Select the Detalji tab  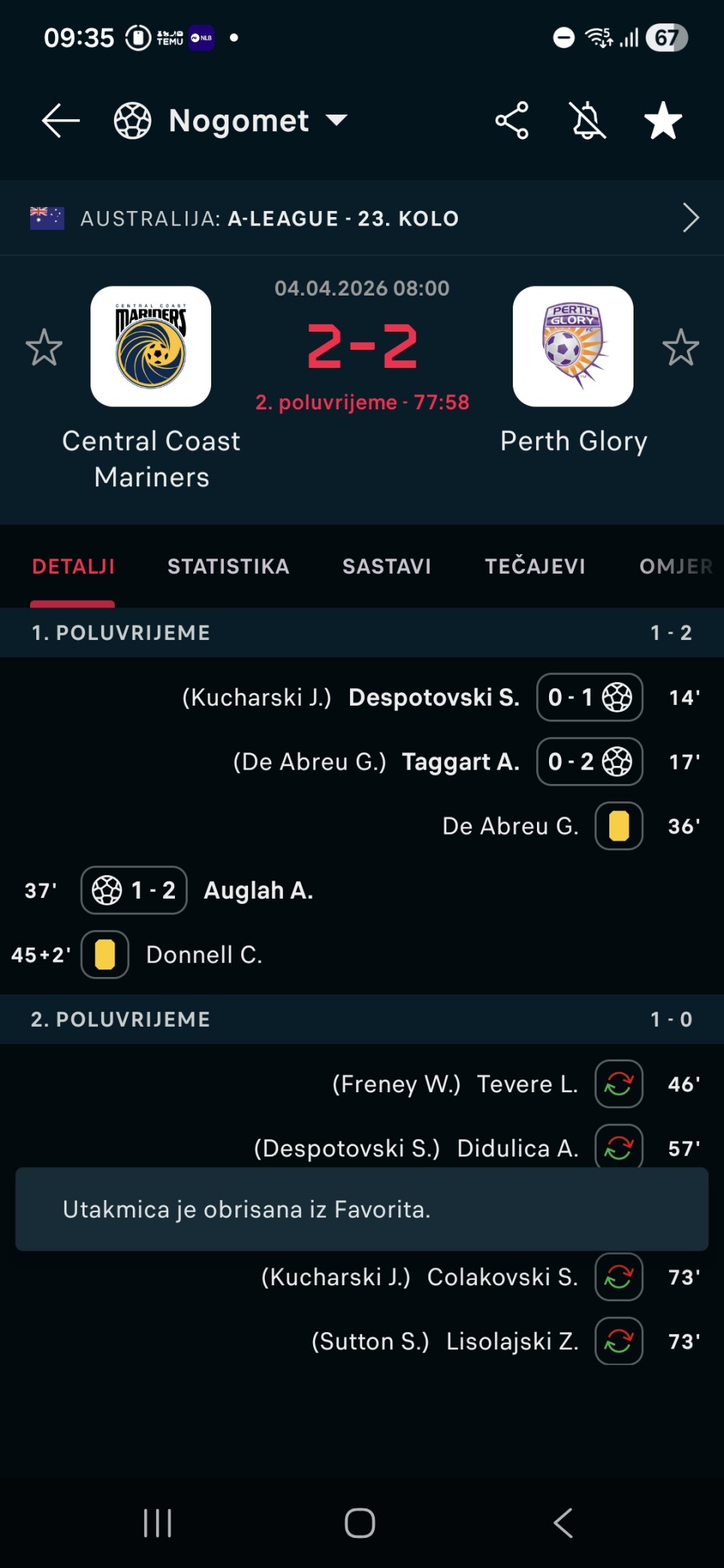pyautogui.click(x=73, y=567)
